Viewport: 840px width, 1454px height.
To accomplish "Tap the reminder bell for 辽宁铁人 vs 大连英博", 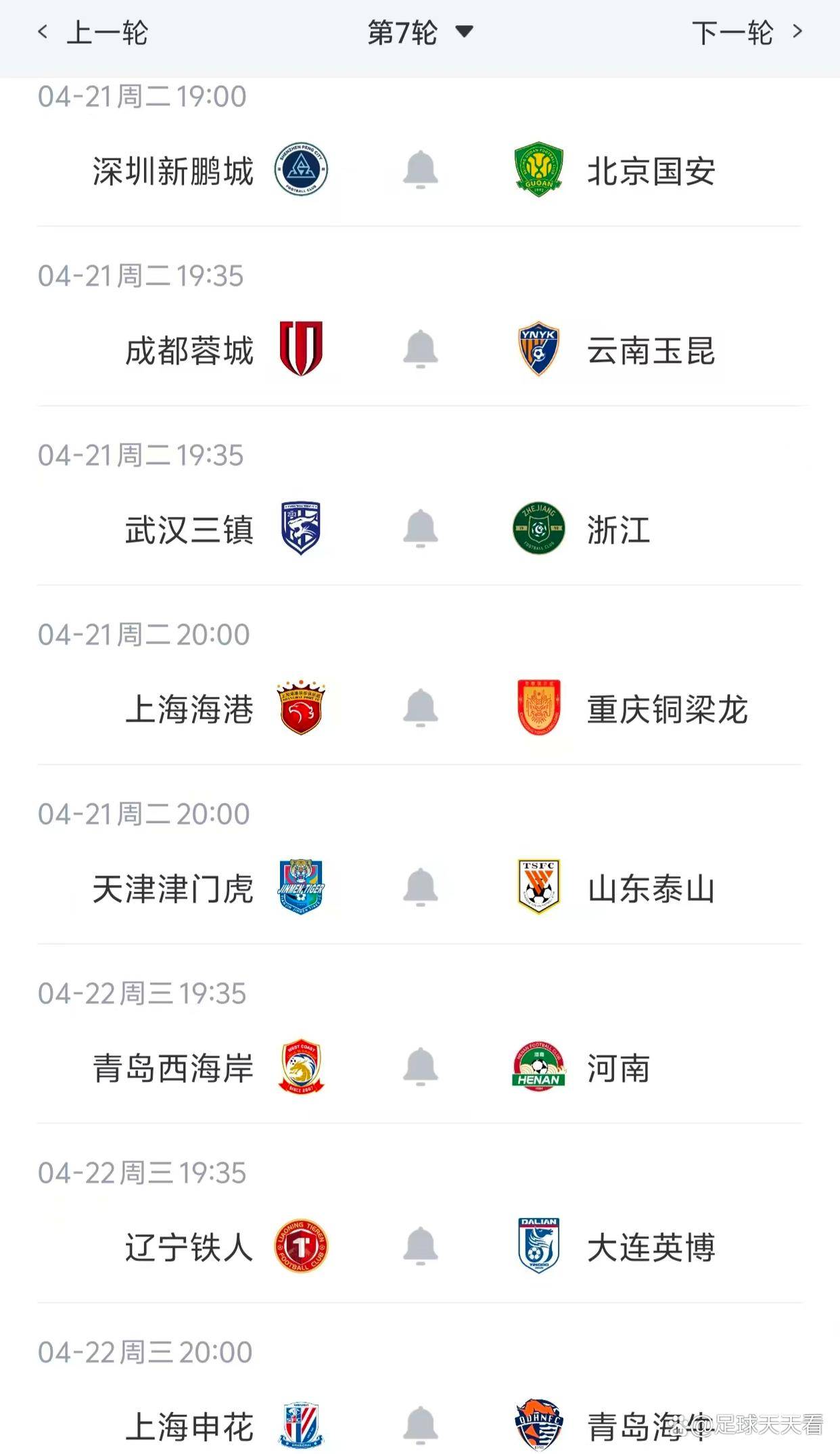I will point(420,1246).
